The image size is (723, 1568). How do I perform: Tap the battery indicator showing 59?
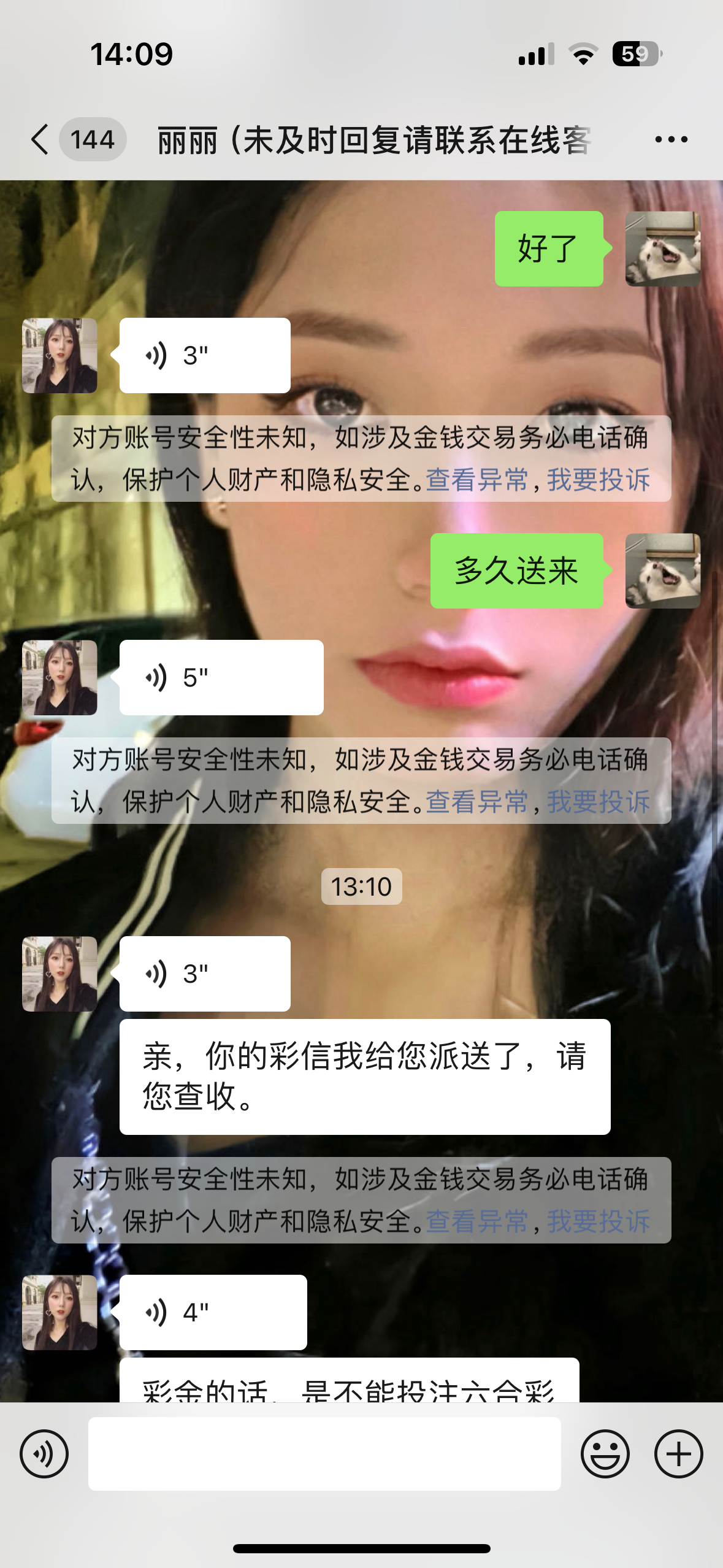point(635,55)
